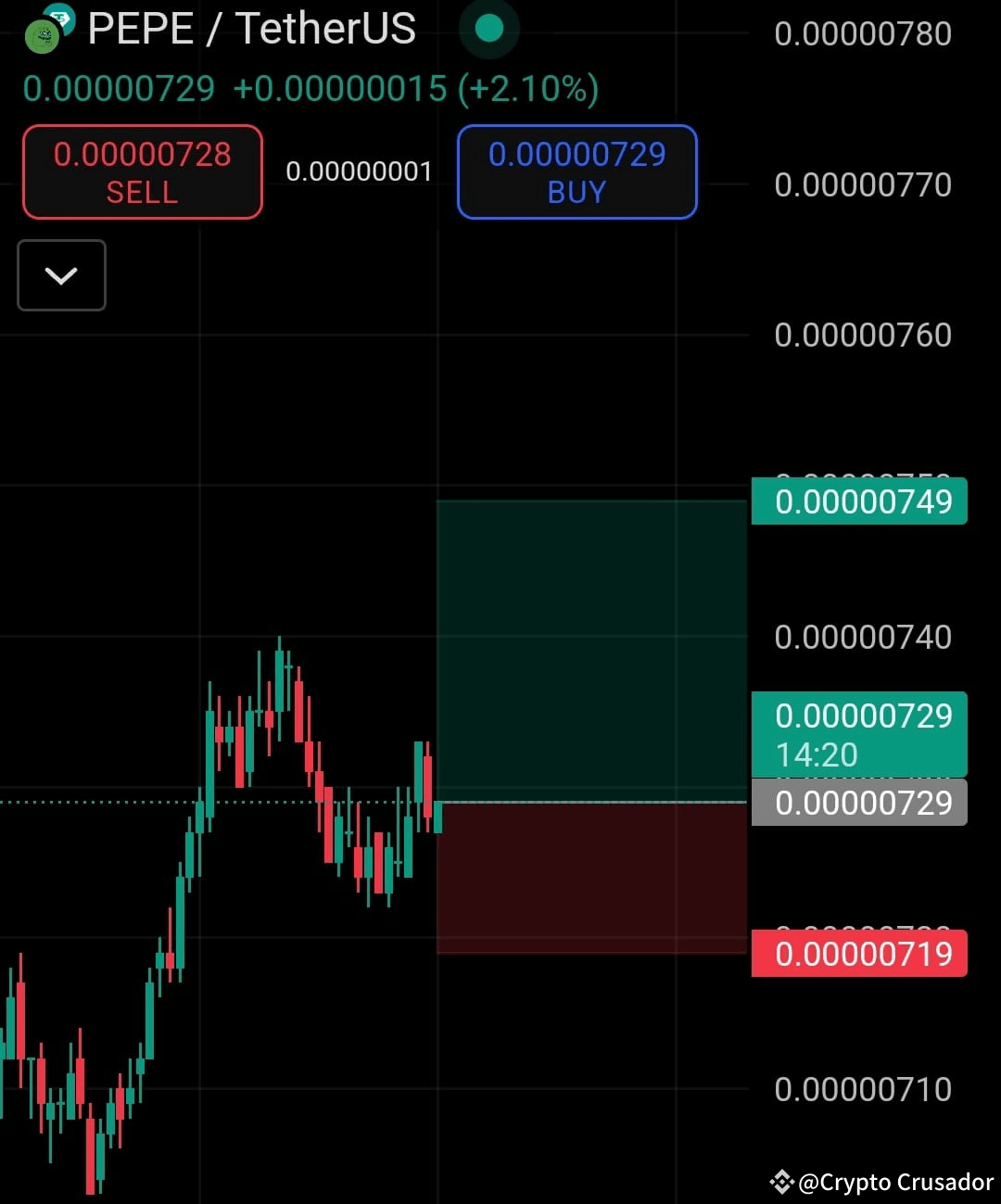Select the green take-profit label 0.00000749
Screen dimensions: 1001x1204
(859, 501)
